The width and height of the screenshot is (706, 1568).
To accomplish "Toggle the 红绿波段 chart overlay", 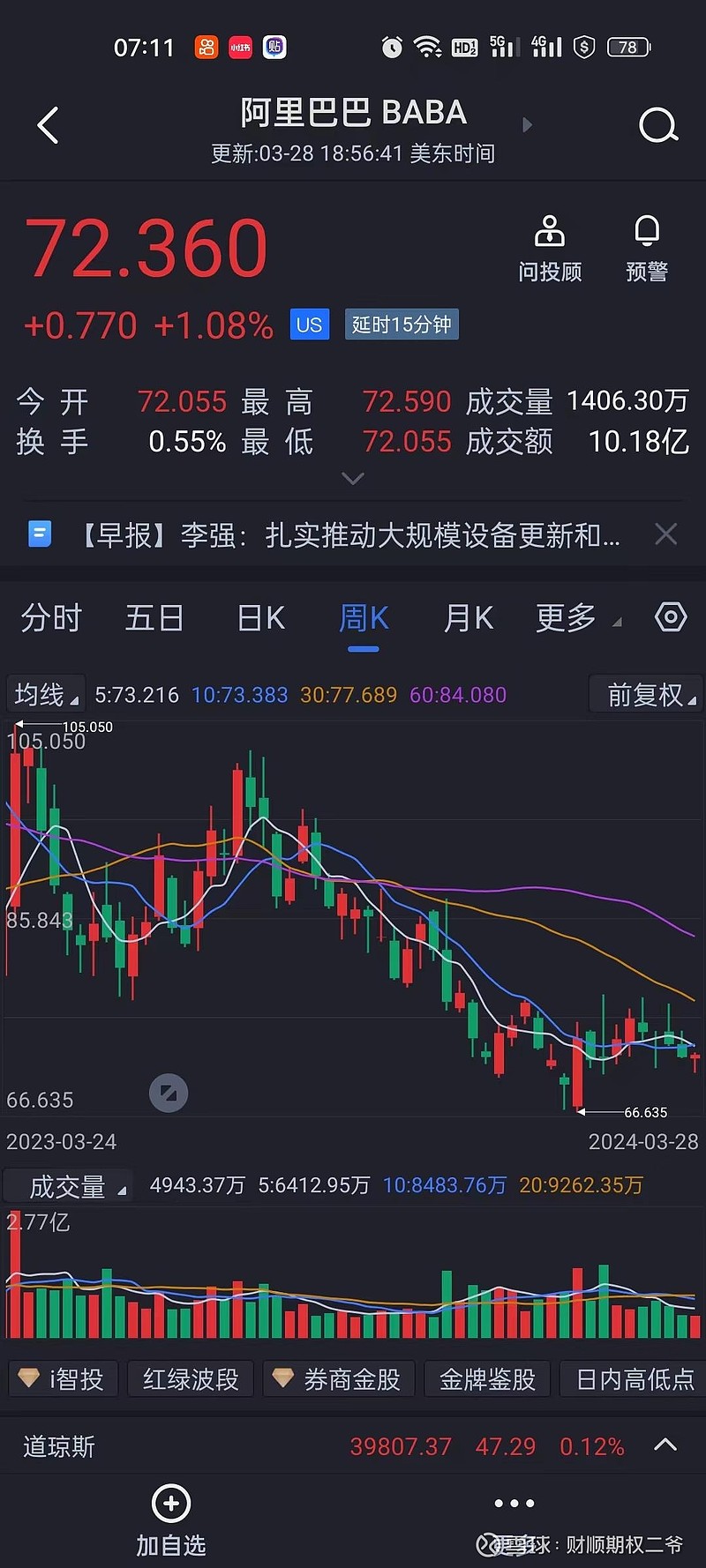I will tap(190, 1378).
